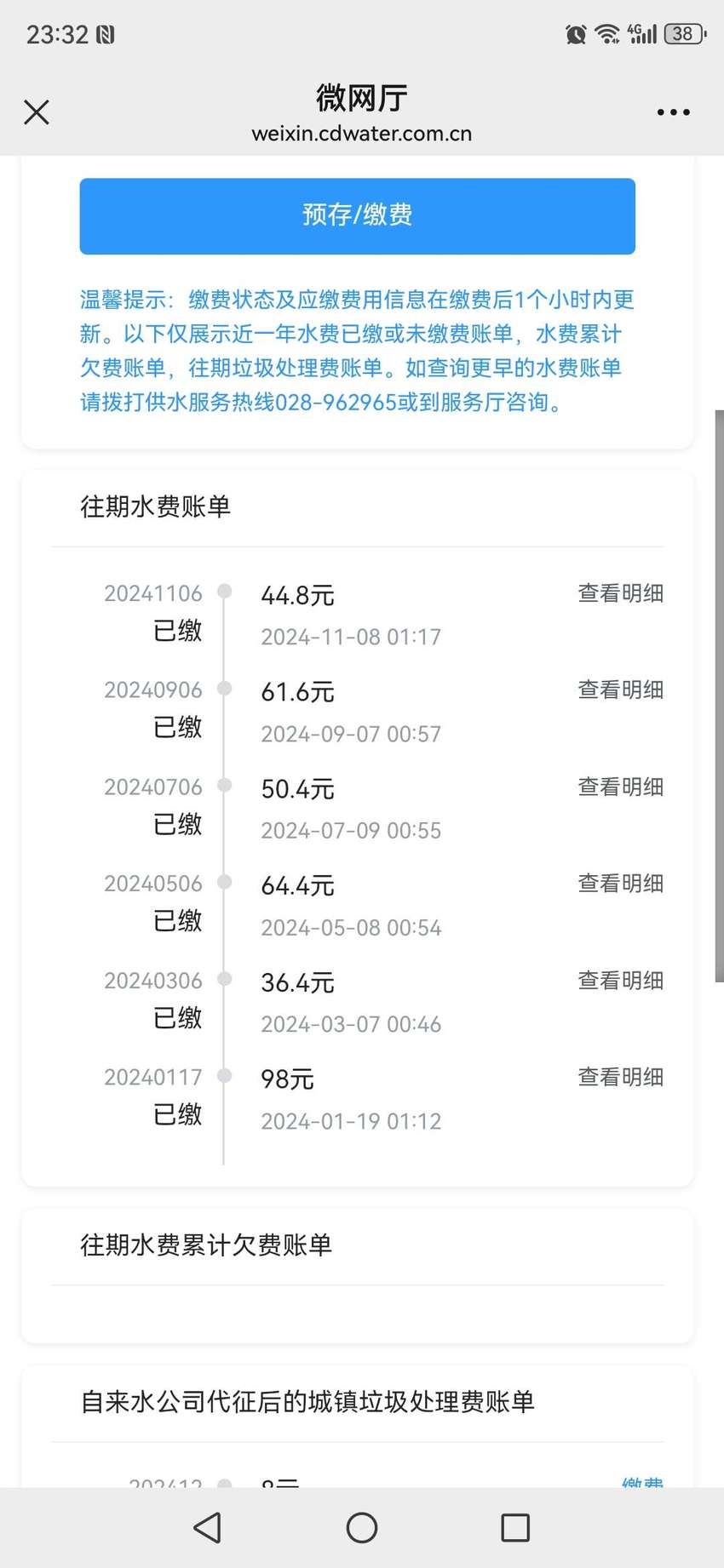
Task: Tap the 预存/缴费 button
Action: (358, 215)
